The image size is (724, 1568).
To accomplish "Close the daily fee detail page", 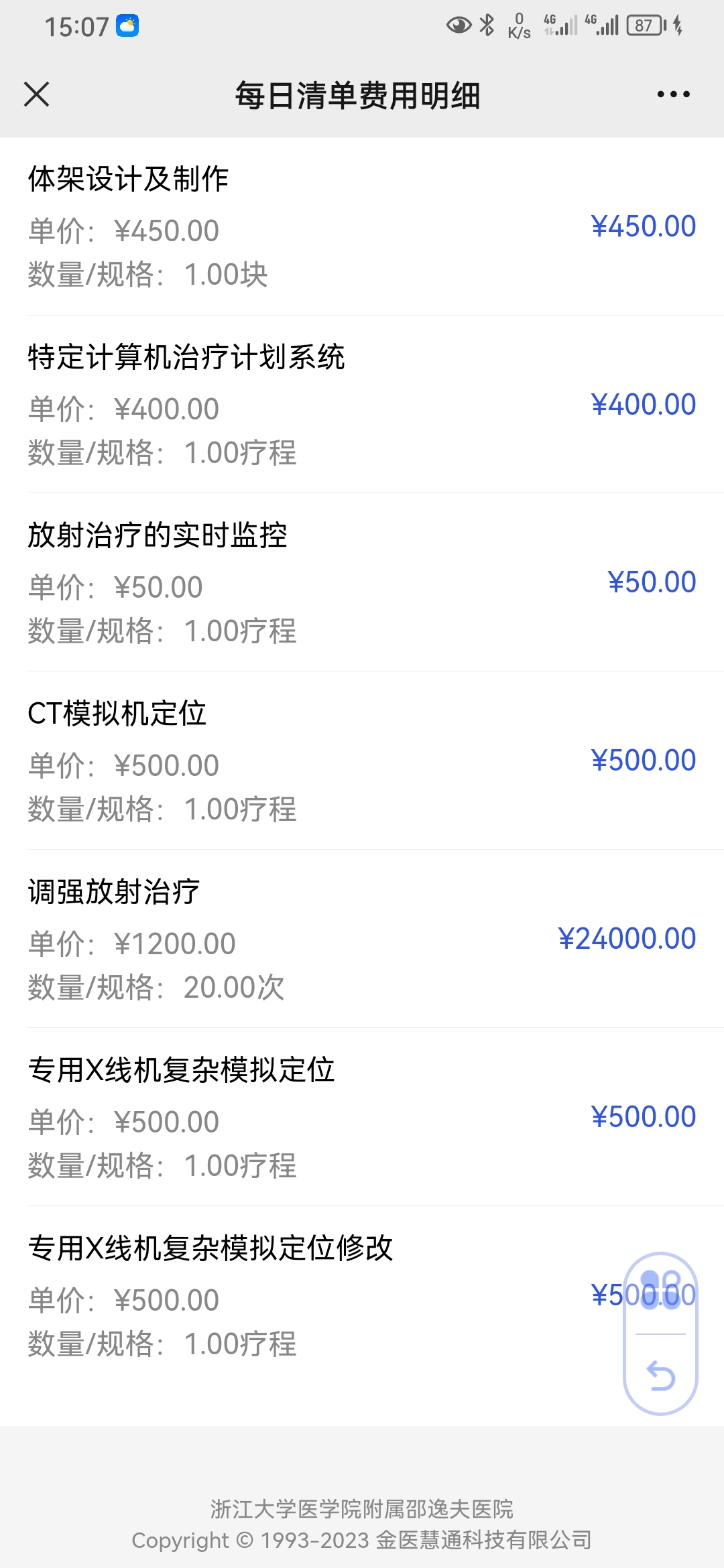I will click(x=37, y=94).
